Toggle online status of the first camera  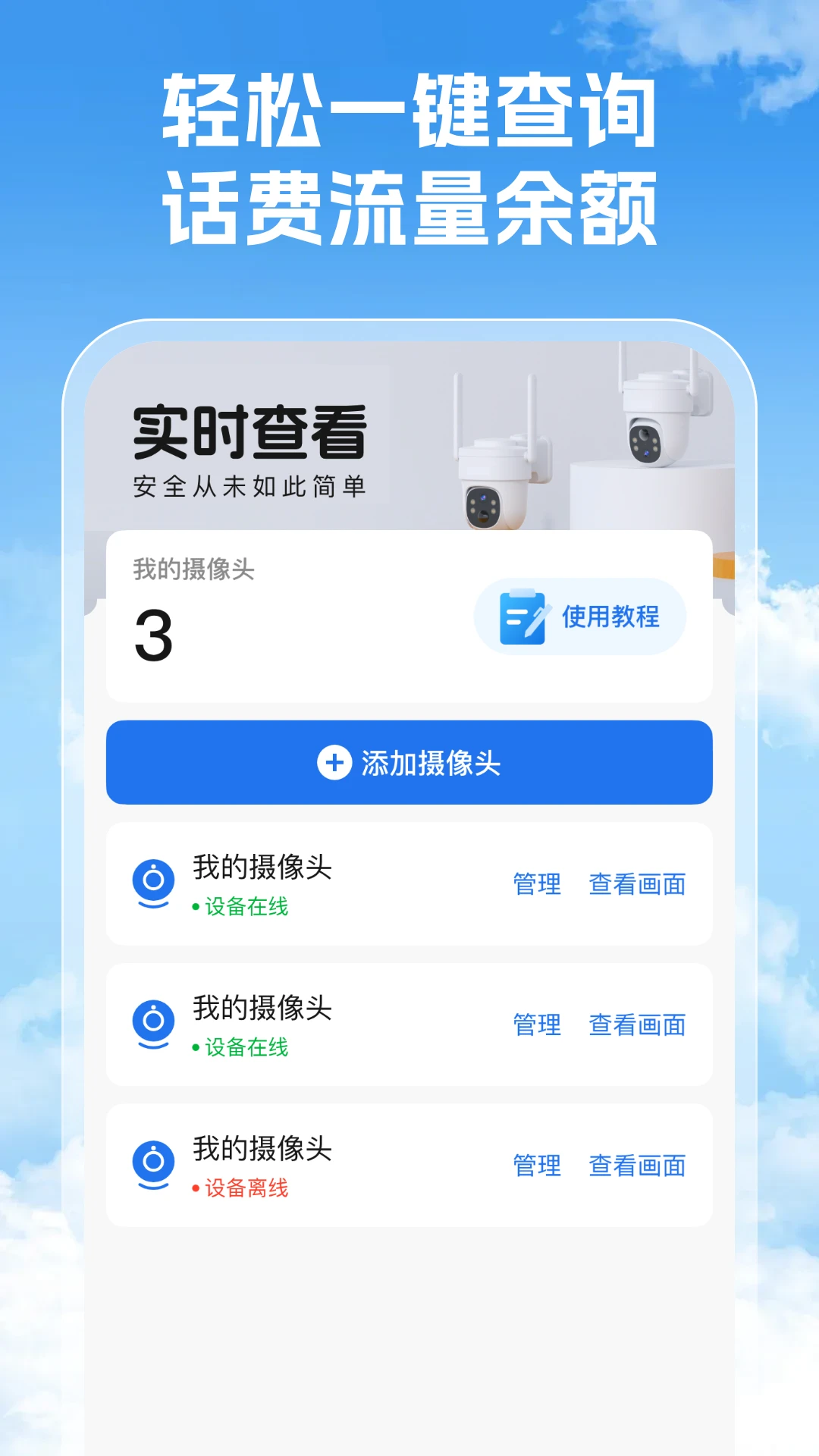243,907
